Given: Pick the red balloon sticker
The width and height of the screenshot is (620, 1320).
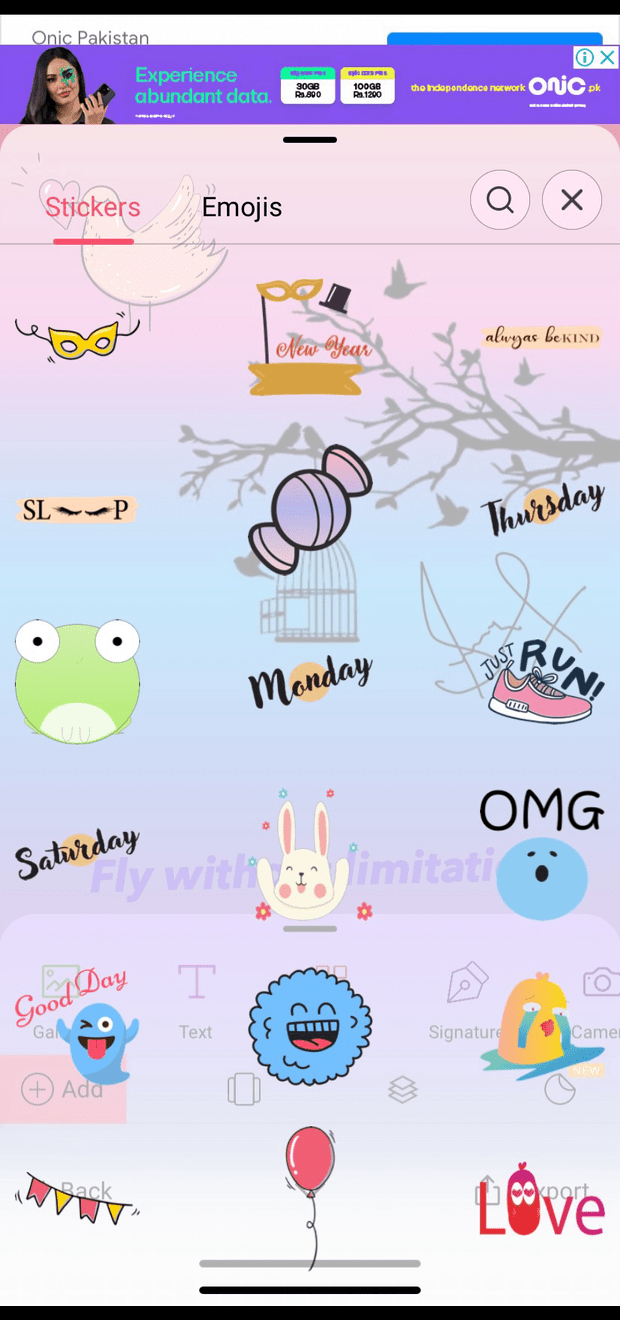Looking at the screenshot, I should click(309, 1195).
